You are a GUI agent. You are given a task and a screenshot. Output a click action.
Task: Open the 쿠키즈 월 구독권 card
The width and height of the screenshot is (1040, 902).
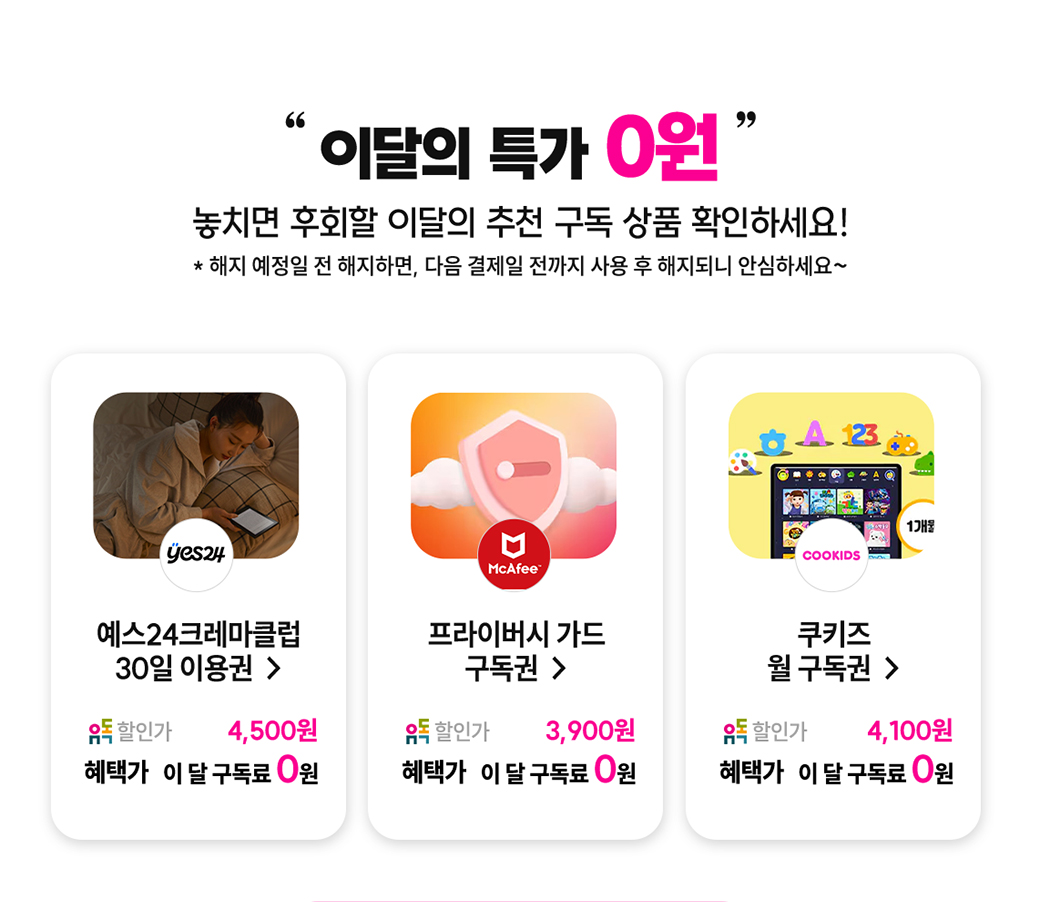click(833, 651)
